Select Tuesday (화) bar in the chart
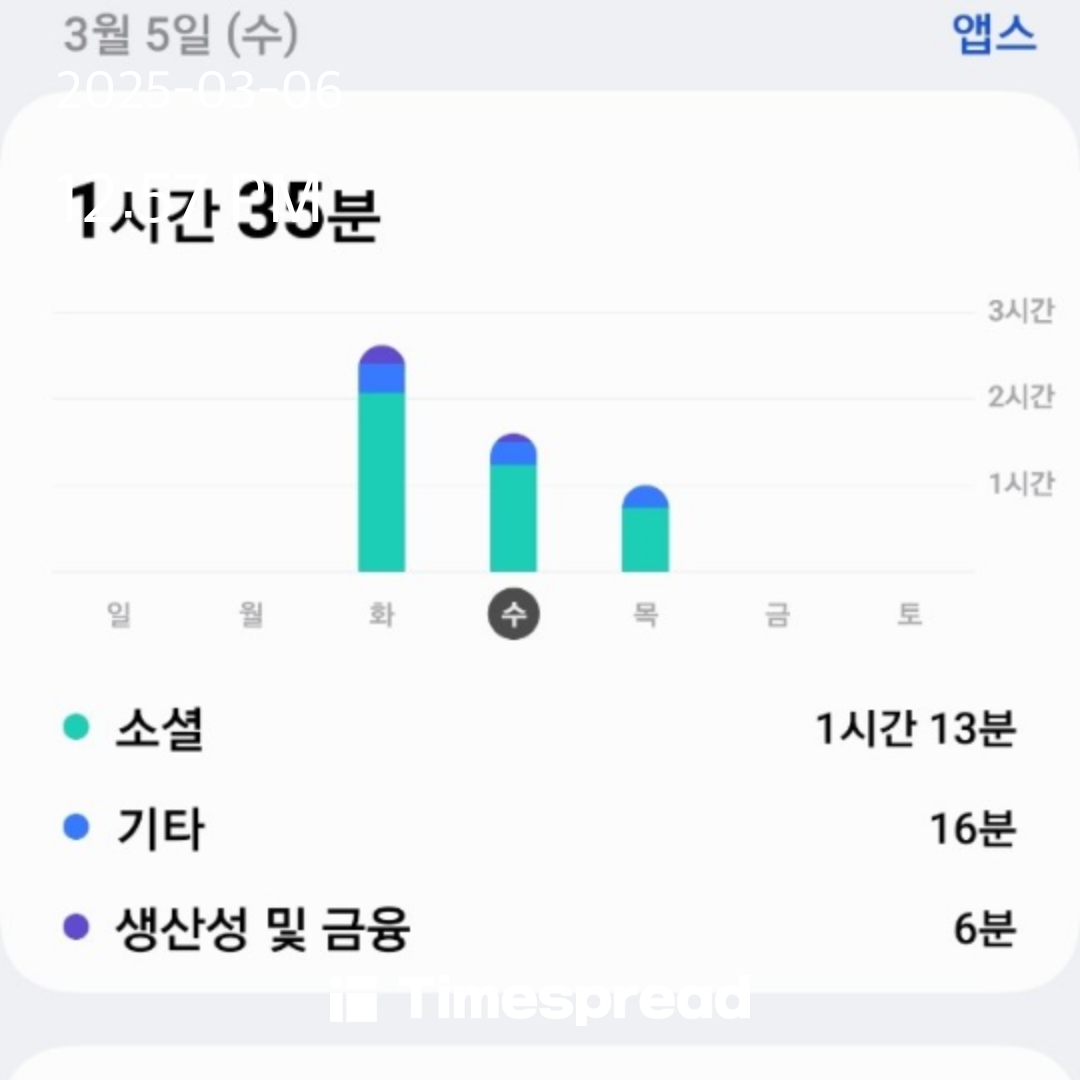This screenshot has width=1080, height=1080. coord(381,460)
